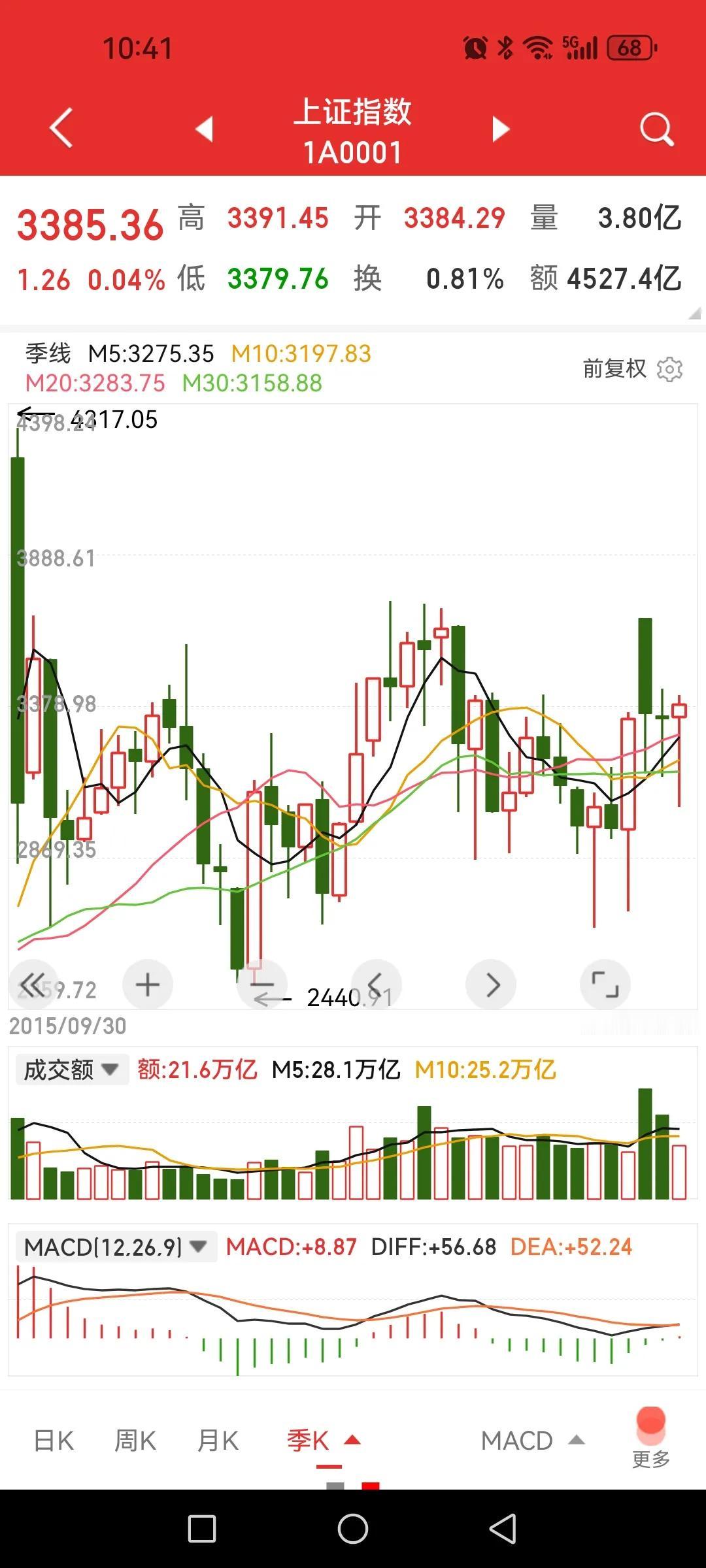The height and width of the screenshot is (1568, 706).
Task: Move chart cursor right one candle
Action: point(492,985)
